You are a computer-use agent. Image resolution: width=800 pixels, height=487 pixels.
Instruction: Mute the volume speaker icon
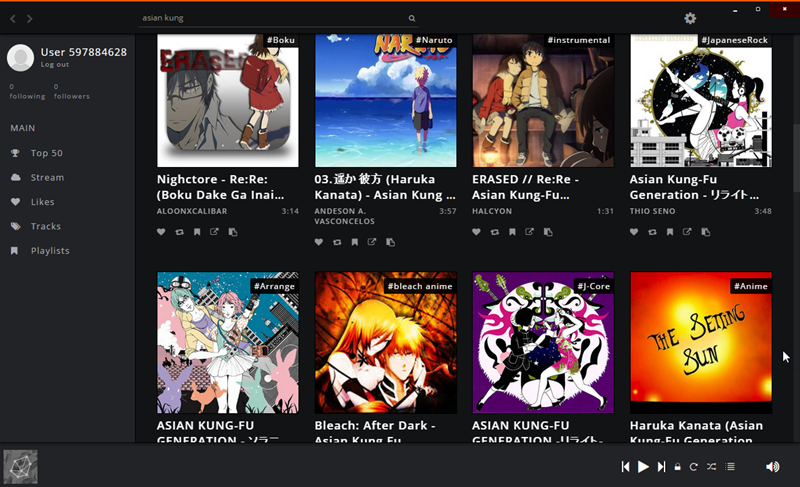coord(772,466)
